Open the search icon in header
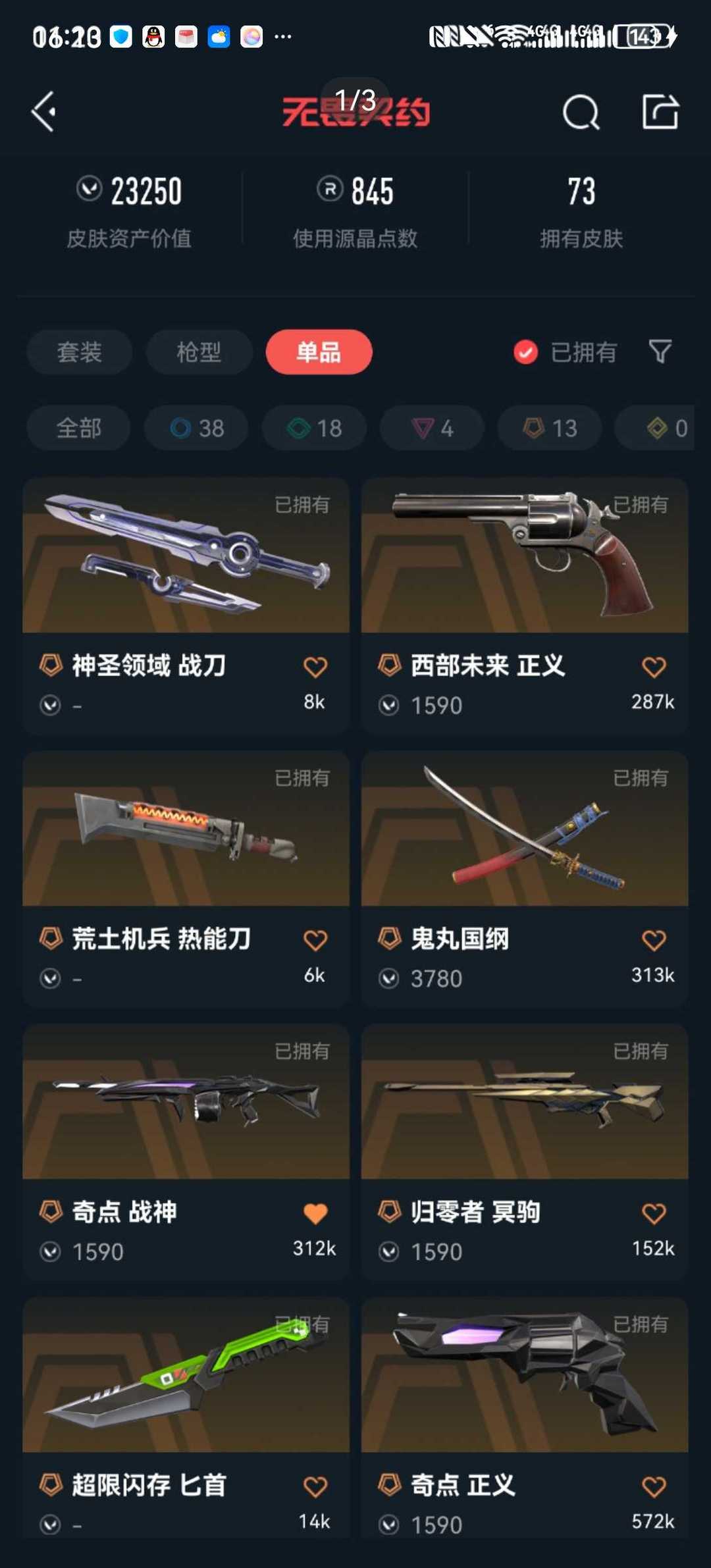 [581, 112]
